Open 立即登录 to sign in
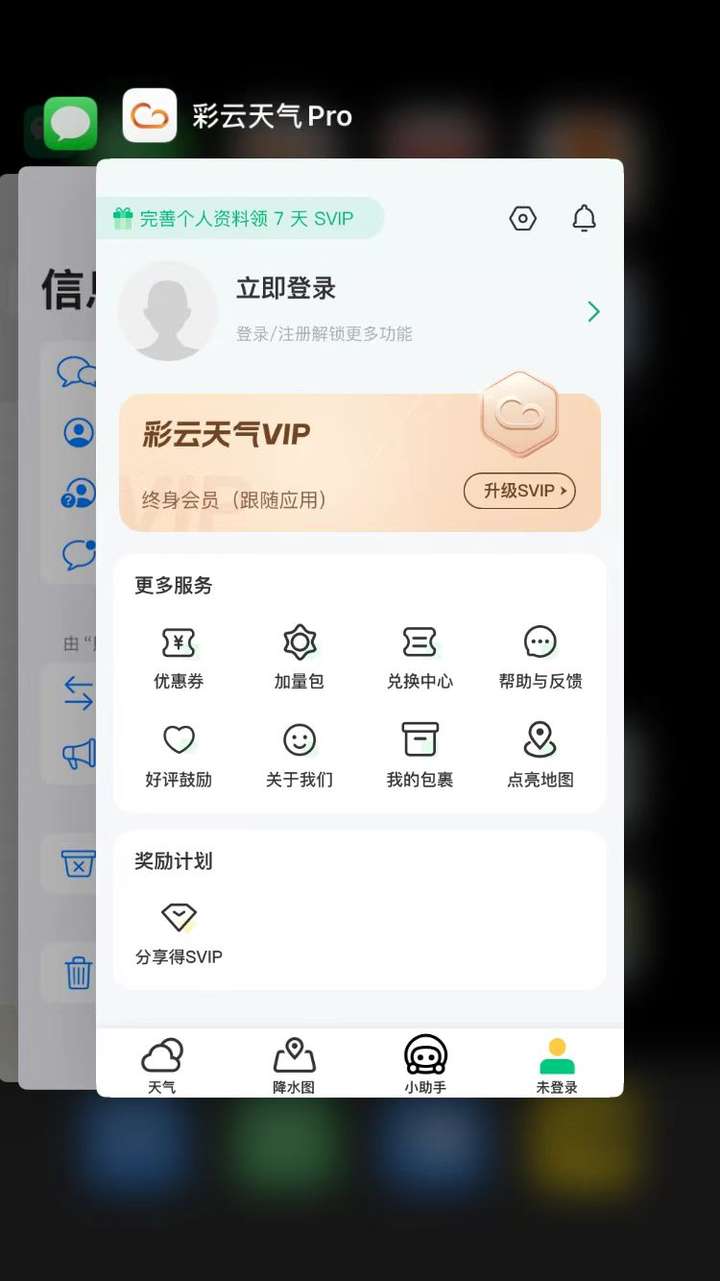This screenshot has width=720, height=1281. [x=286, y=289]
